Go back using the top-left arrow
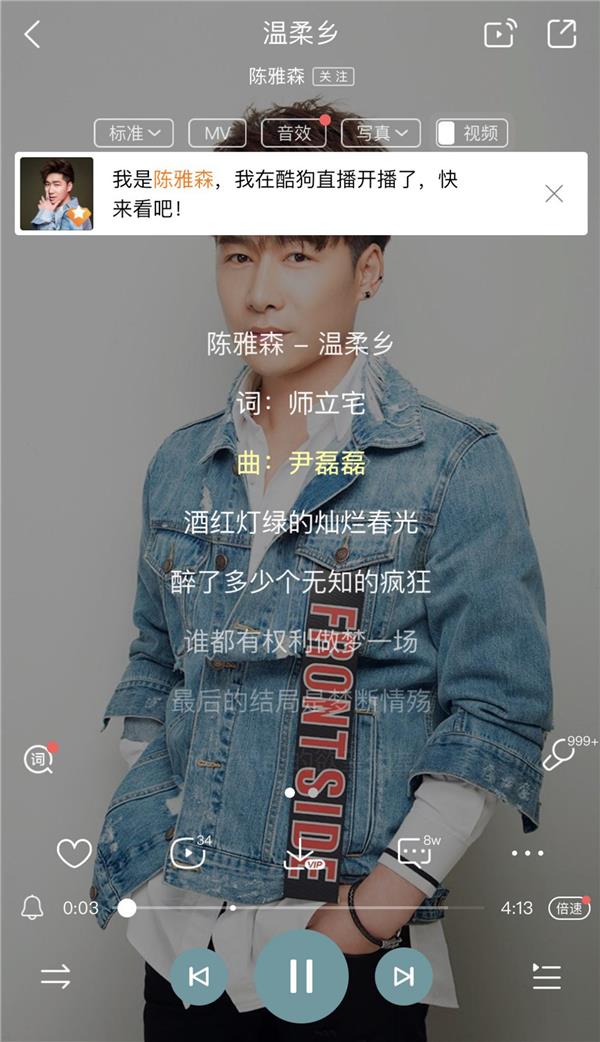The width and height of the screenshot is (600, 1042). click(32, 35)
